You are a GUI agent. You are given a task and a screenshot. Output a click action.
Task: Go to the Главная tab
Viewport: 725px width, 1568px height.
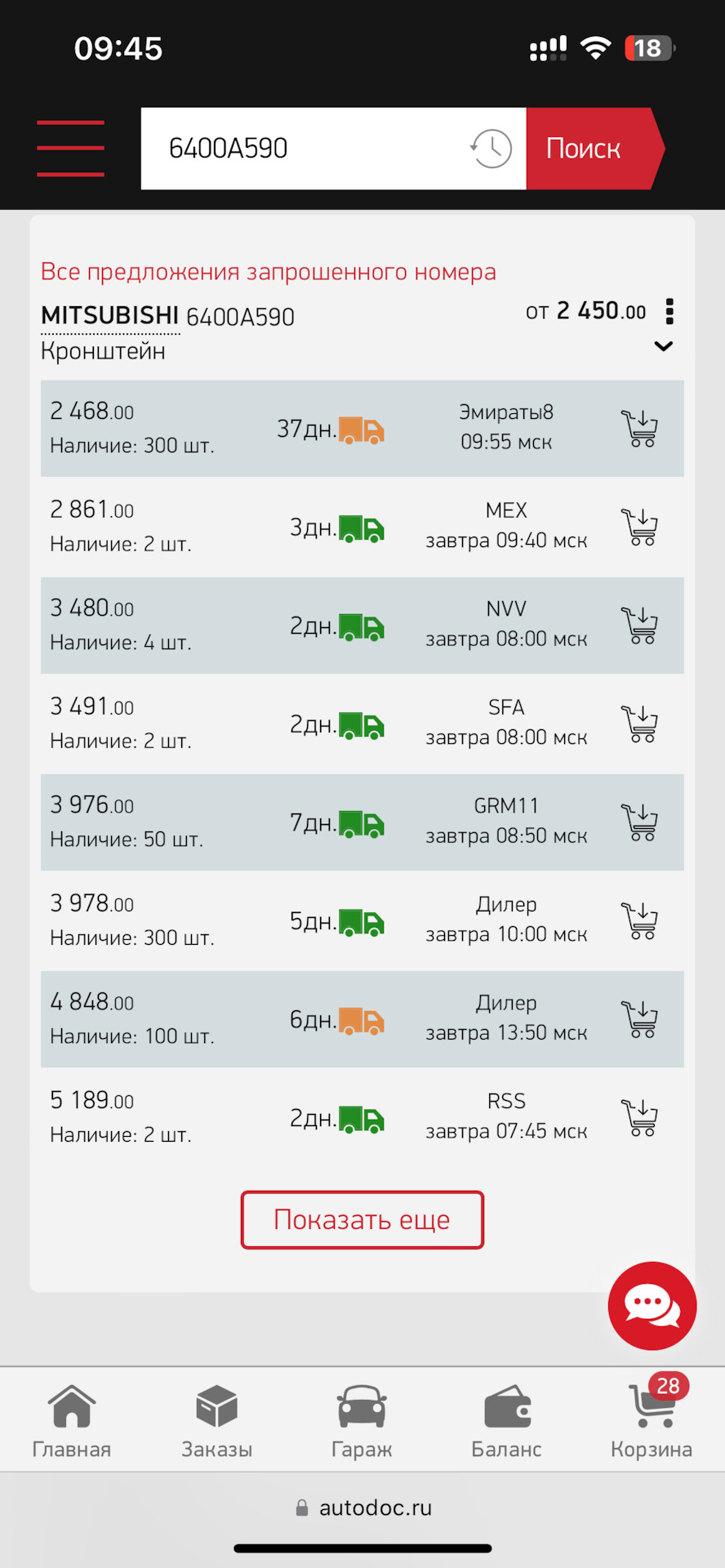coord(72,1422)
